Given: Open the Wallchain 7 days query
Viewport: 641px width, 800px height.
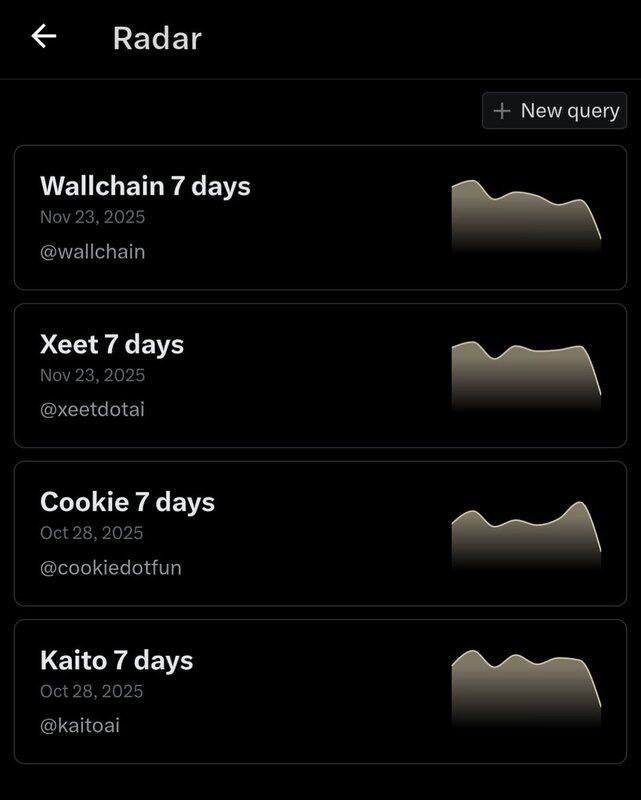Looking at the screenshot, I should 320,217.
